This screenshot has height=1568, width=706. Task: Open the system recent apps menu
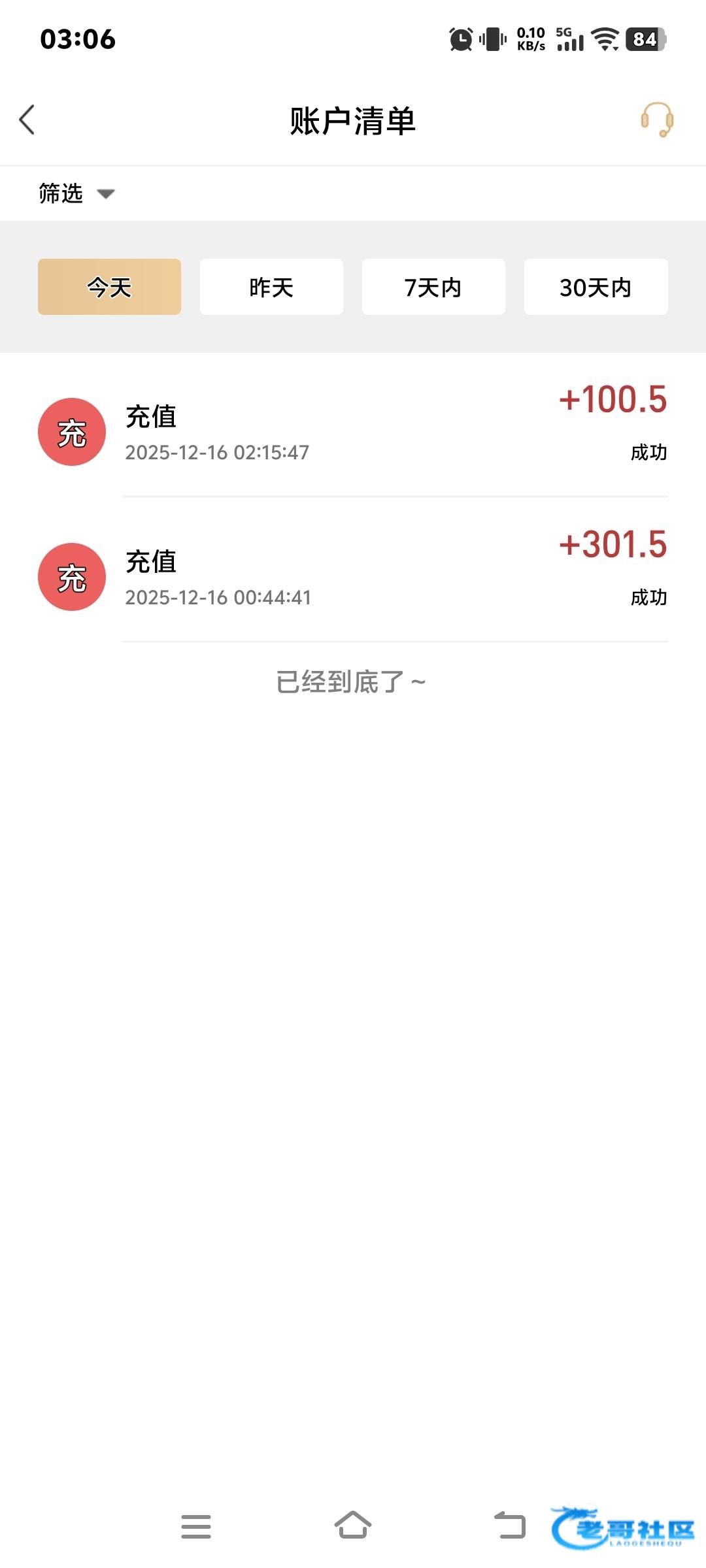pyautogui.click(x=196, y=1526)
